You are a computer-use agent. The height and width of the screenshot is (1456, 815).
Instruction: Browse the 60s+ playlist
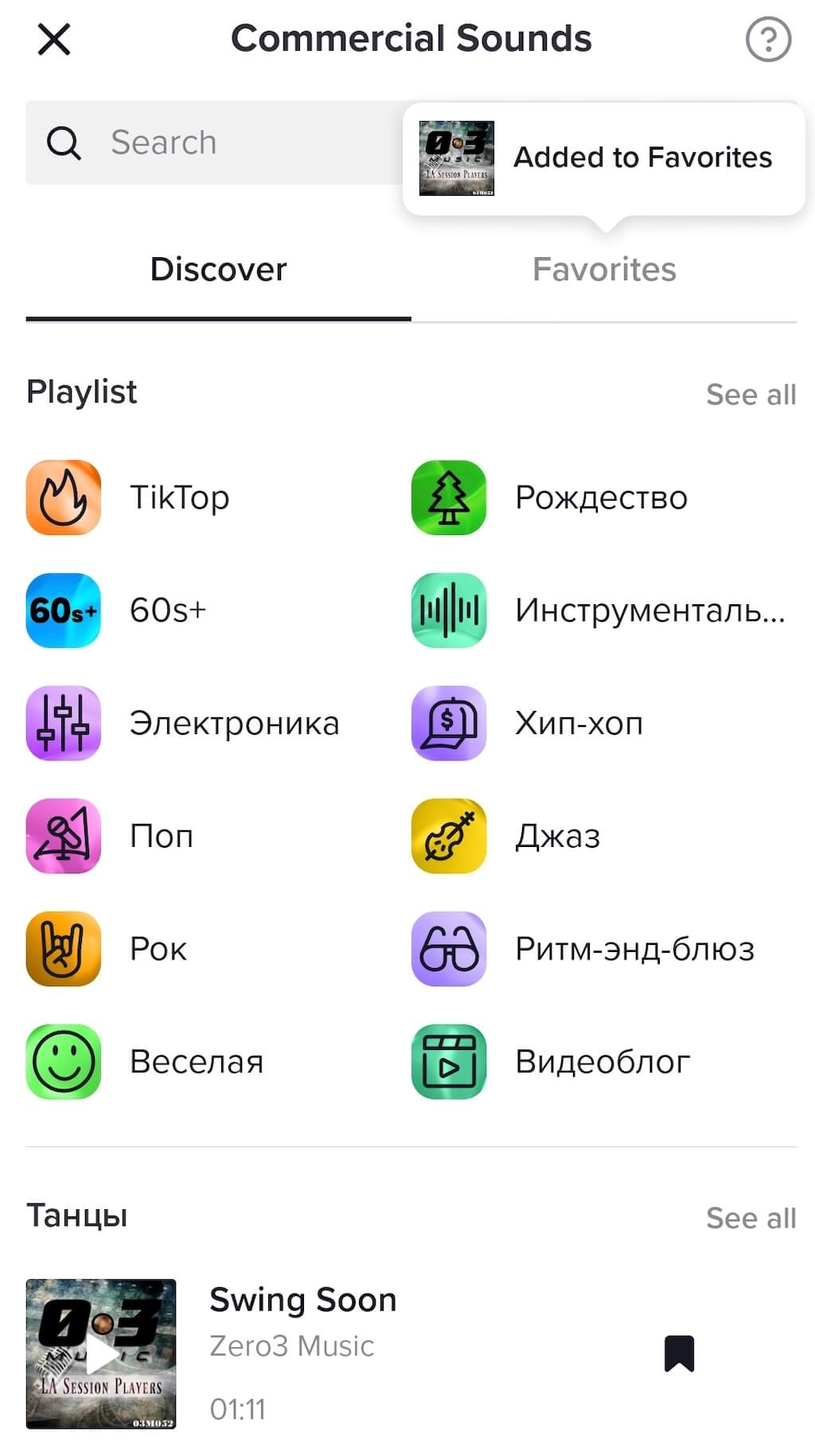coord(116,611)
